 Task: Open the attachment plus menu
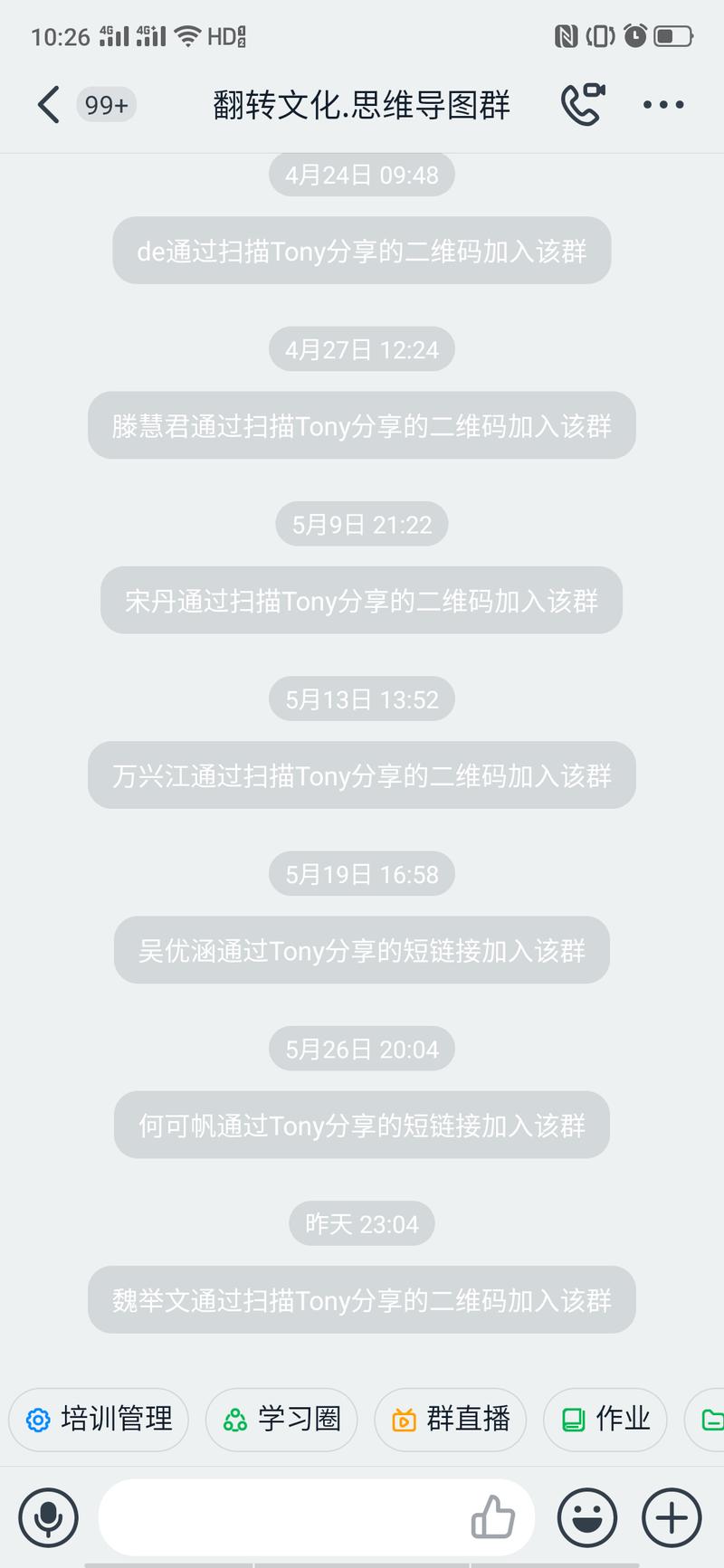(x=670, y=1517)
